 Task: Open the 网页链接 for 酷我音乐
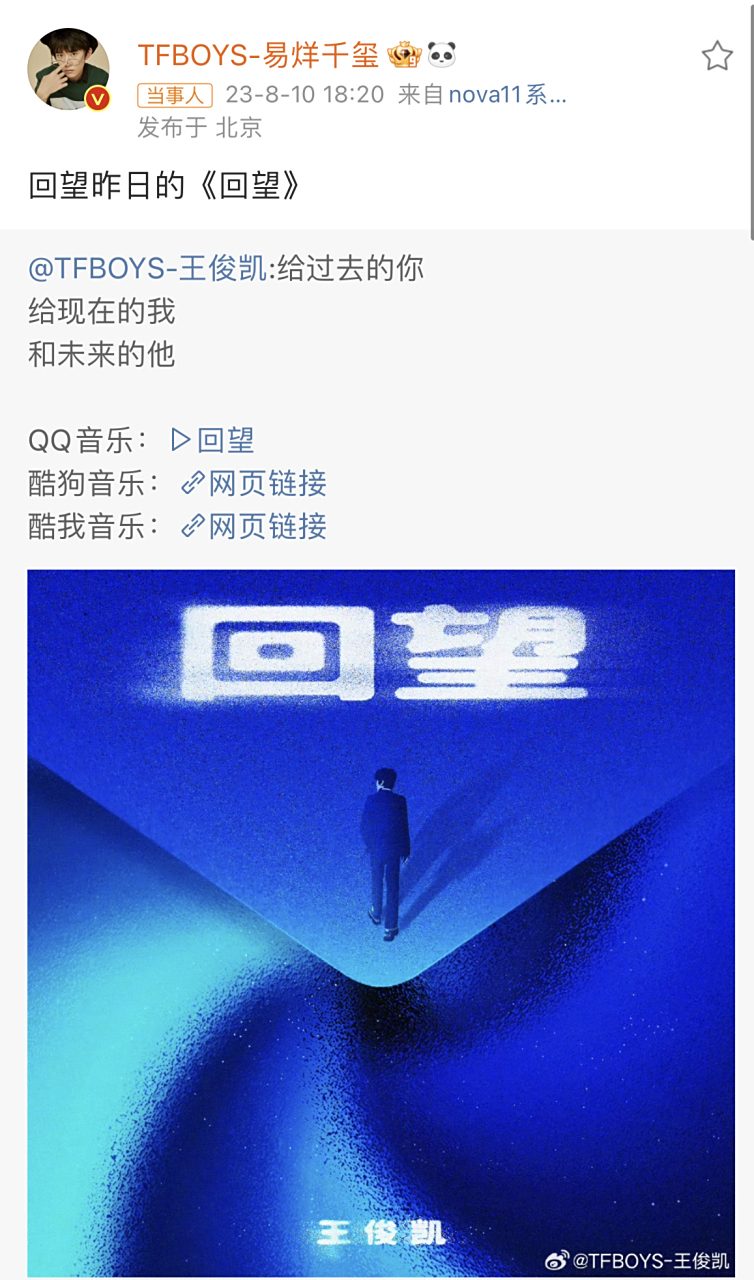(267, 526)
